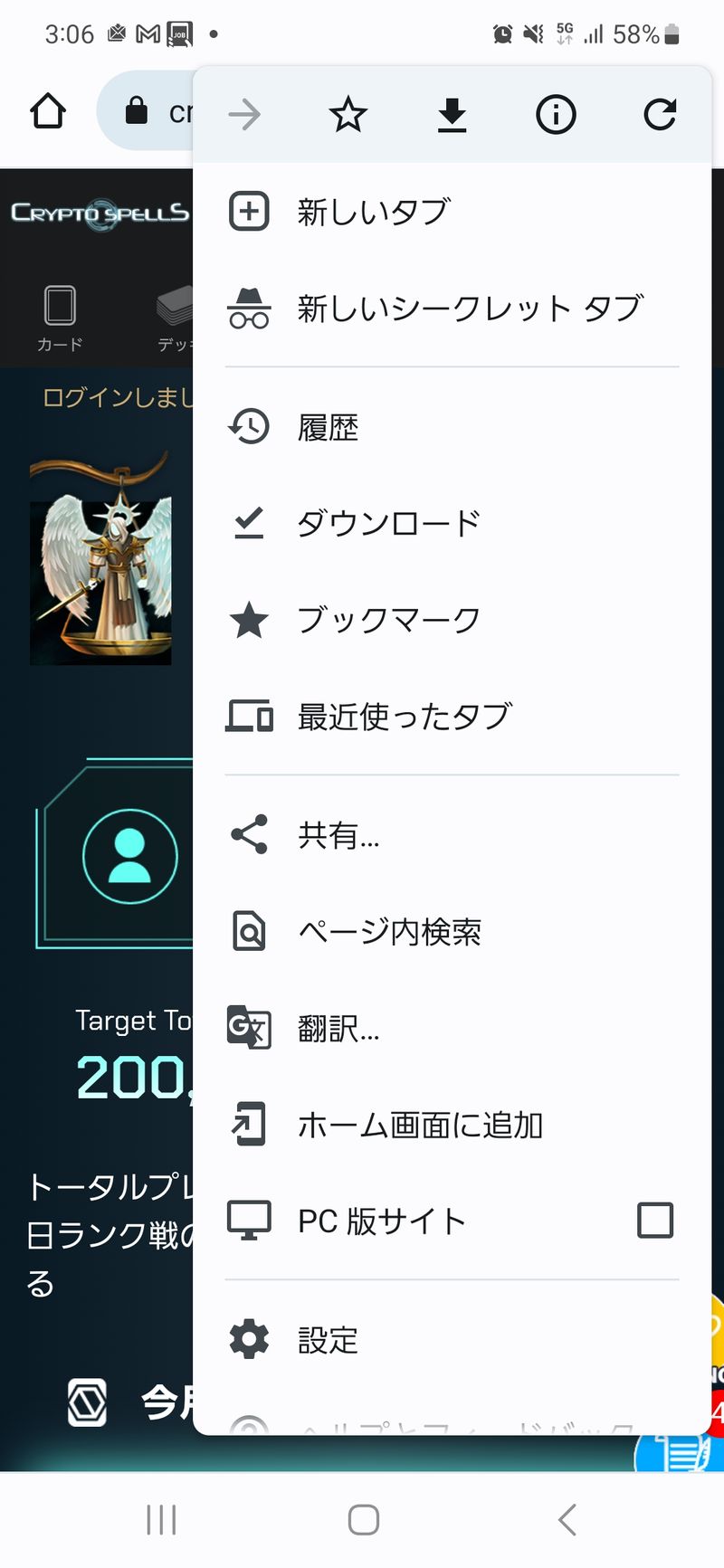Tap the system back button
Image resolution: width=724 pixels, height=1568 pixels.
[567, 1520]
